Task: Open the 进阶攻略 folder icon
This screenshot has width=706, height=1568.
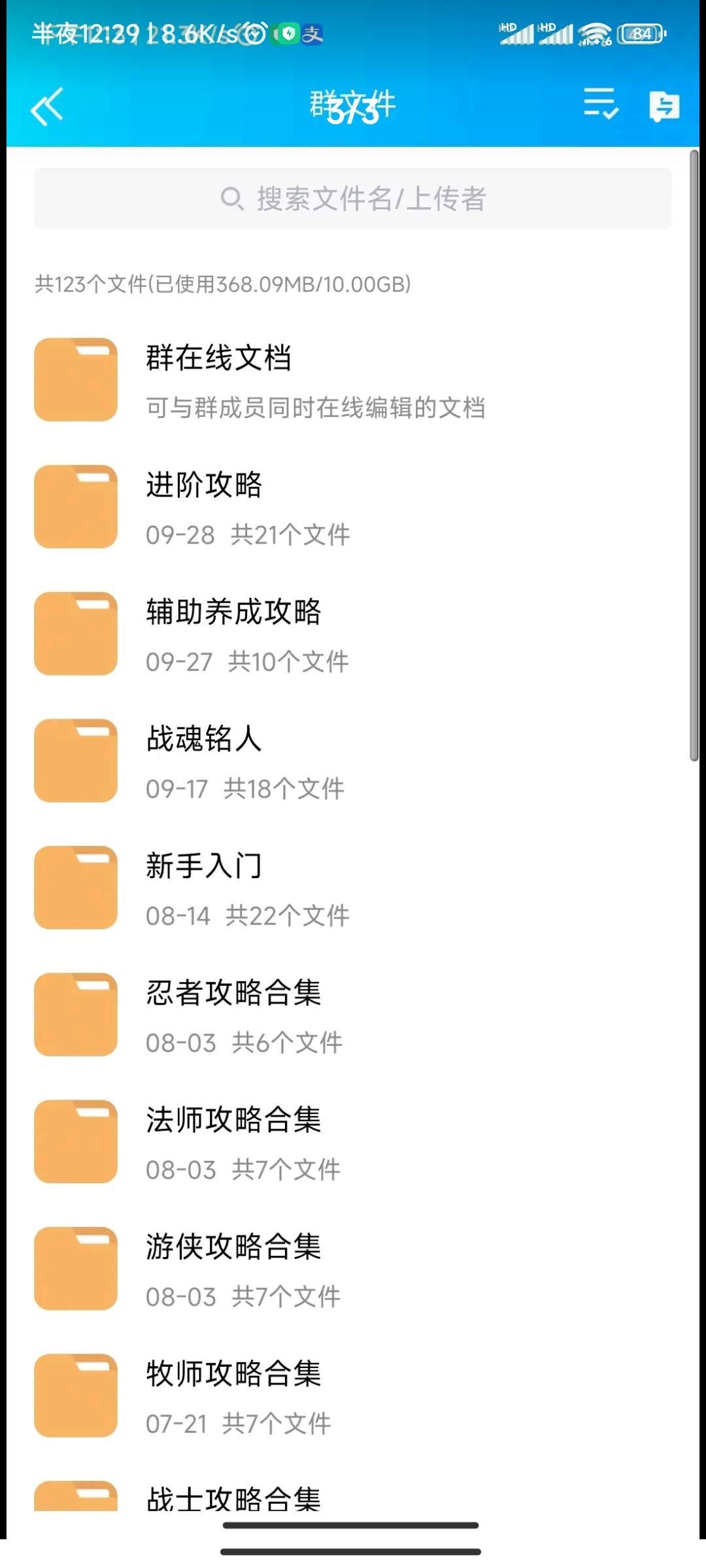Action: pyautogui.click(x=76, y=506)
